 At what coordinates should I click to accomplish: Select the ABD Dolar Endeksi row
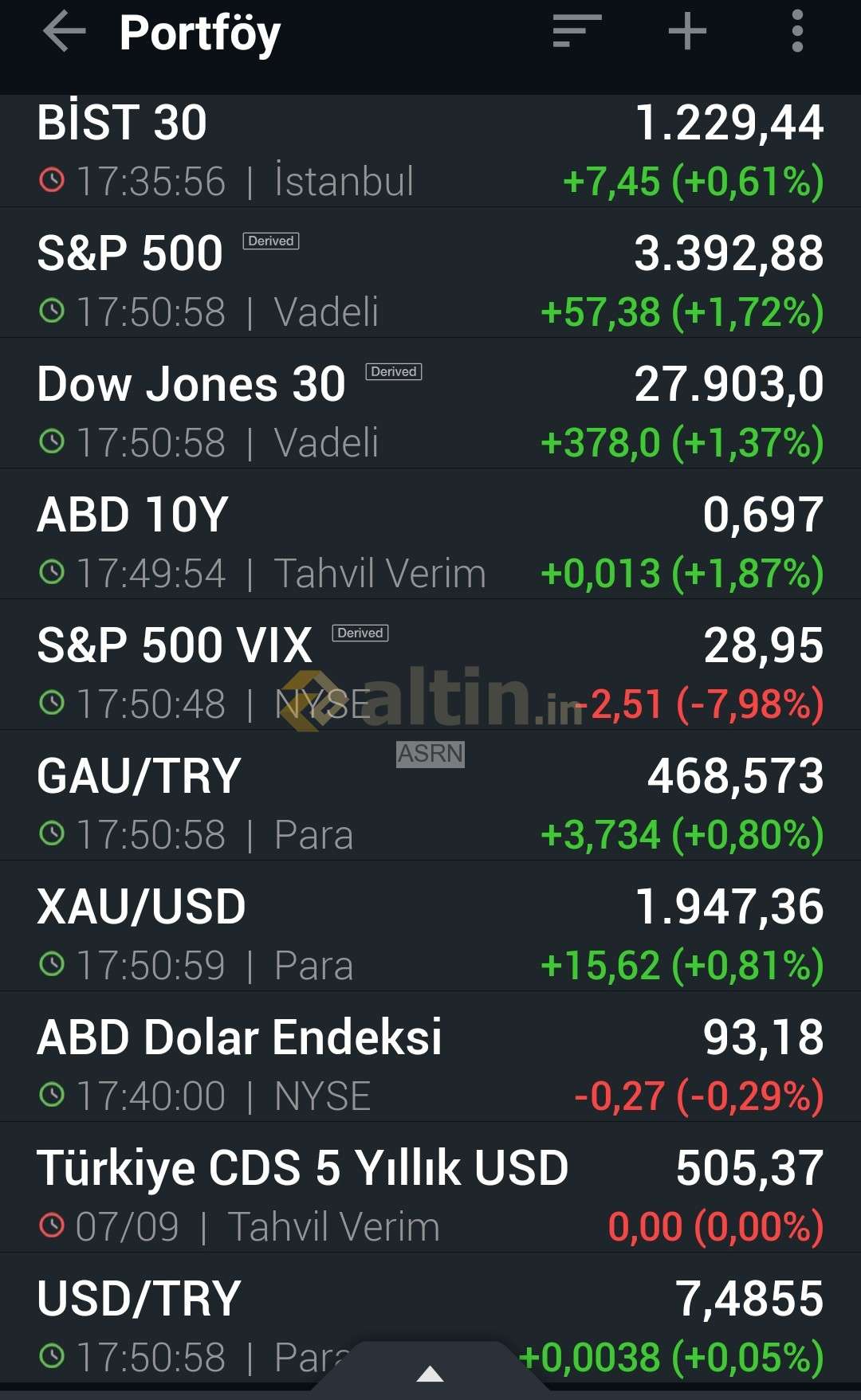coord(431,1057)
